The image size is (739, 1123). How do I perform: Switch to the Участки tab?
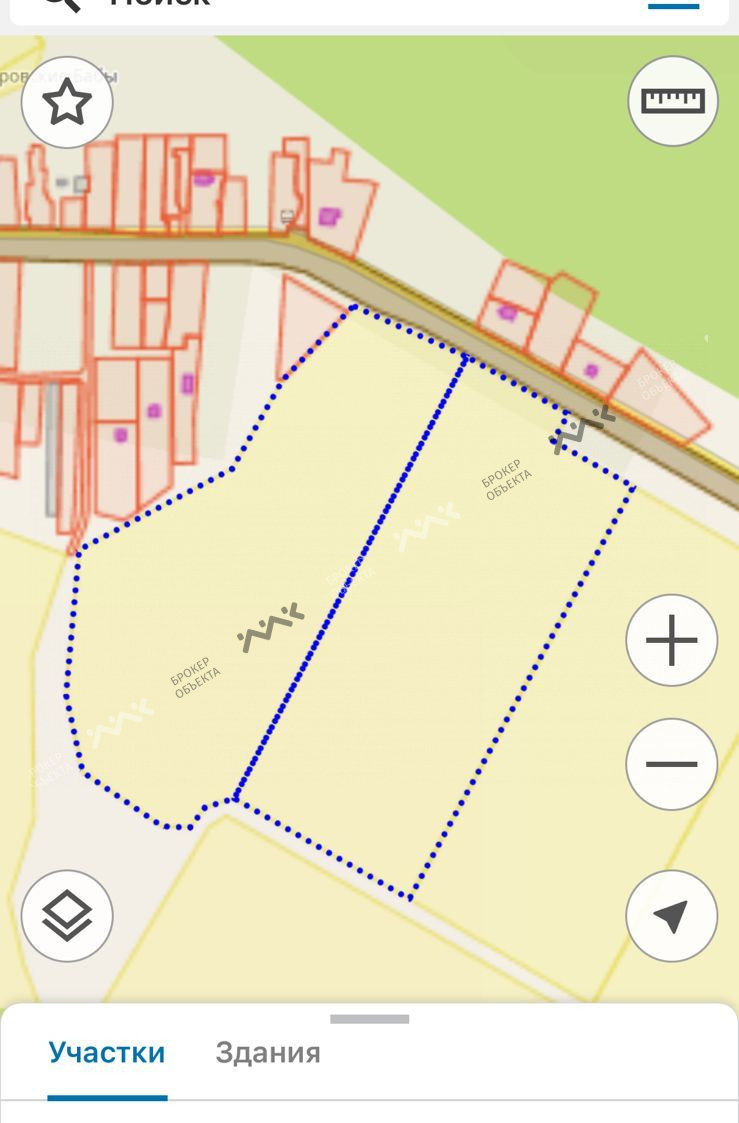point(107,1053)
